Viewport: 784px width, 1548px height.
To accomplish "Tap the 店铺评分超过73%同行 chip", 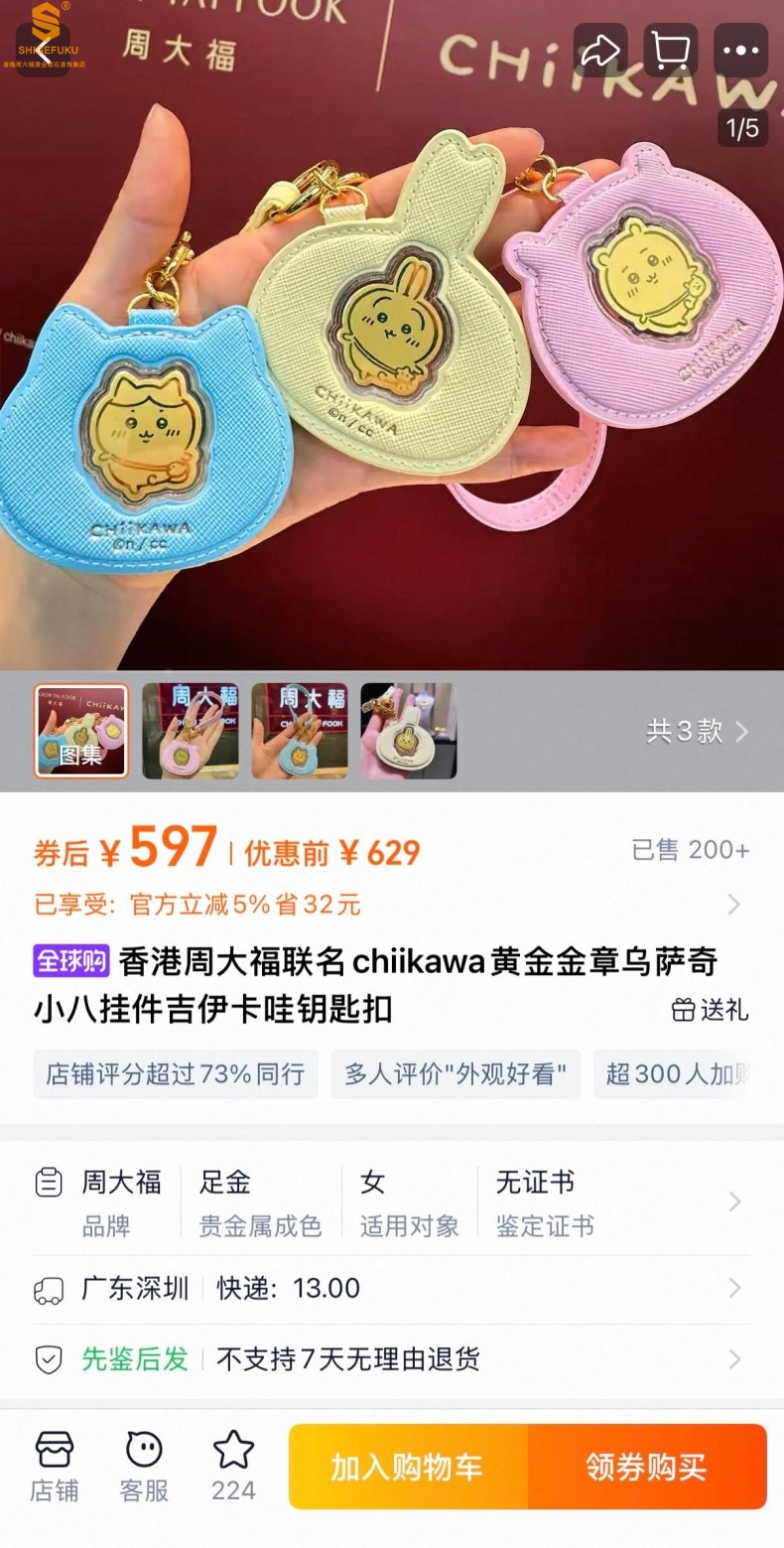I will 176,1073.
